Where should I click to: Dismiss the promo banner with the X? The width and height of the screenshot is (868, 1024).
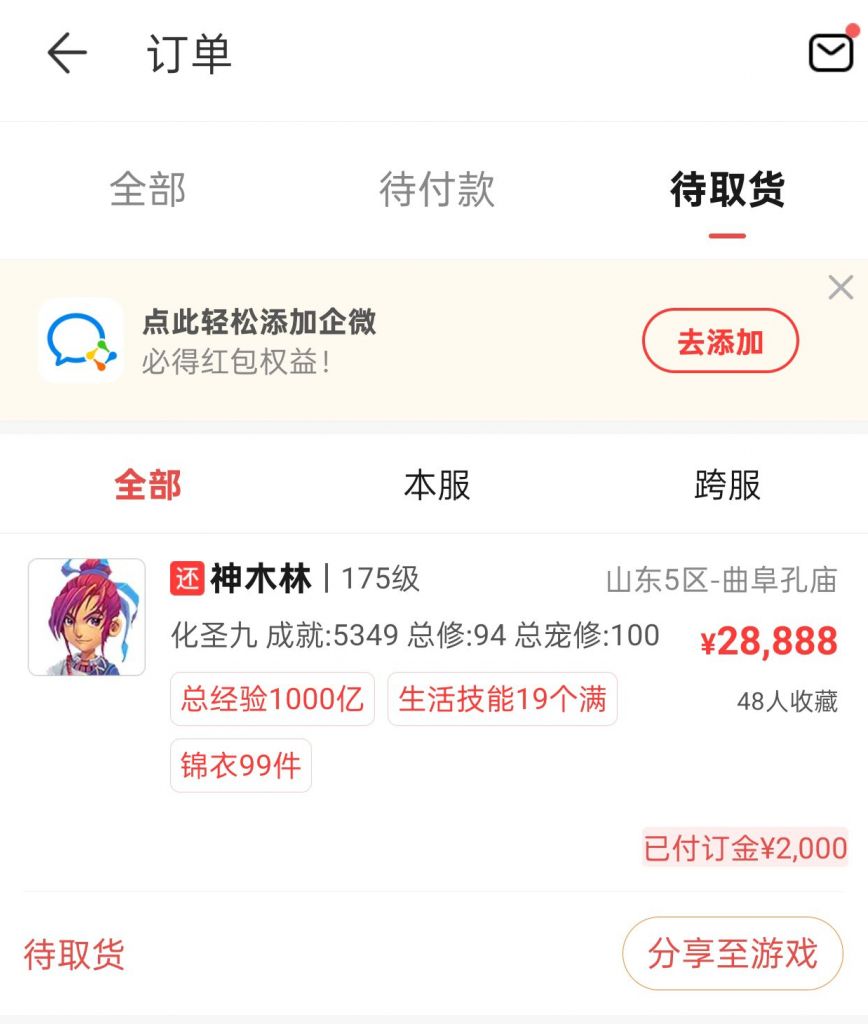[x=840, y=287]
